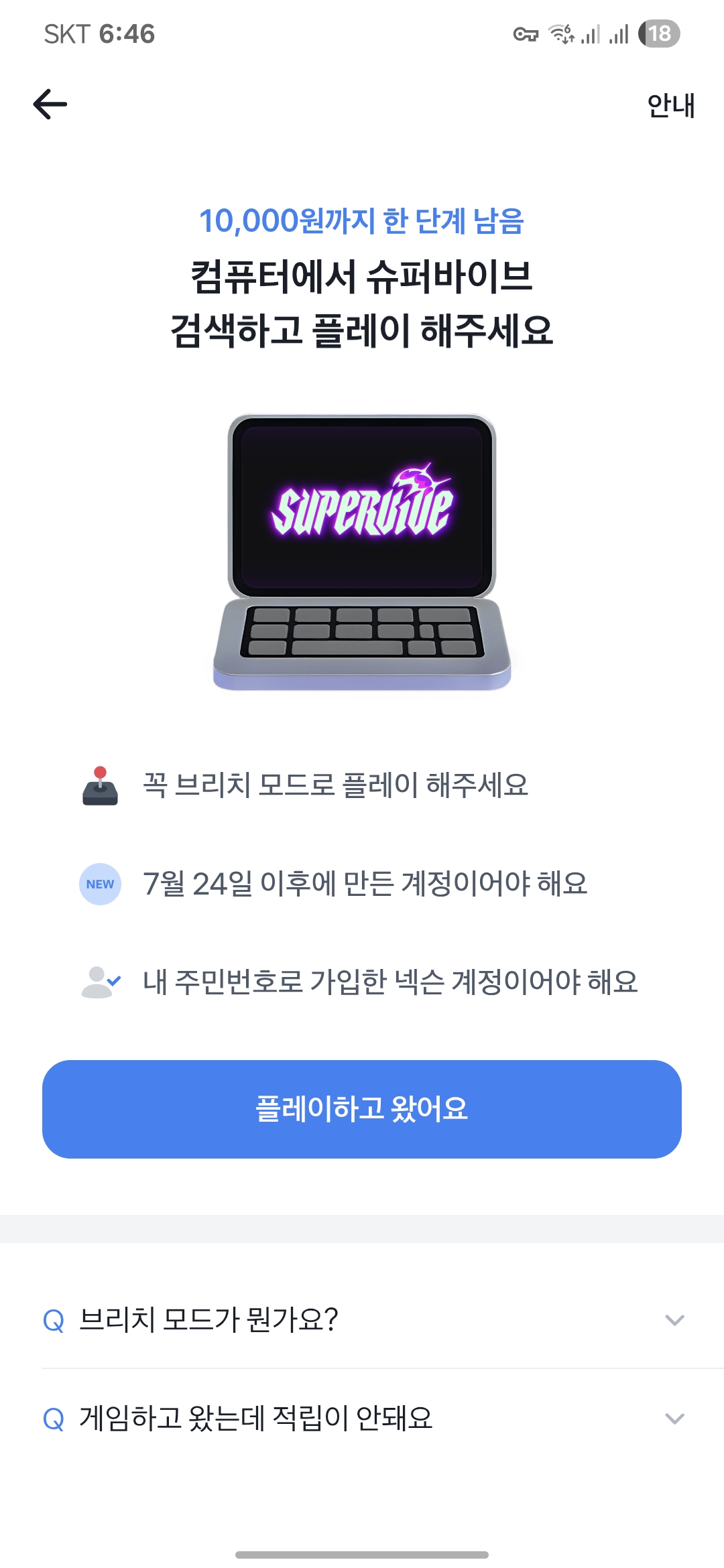The height and width of the screenshot is (1568, 724).
Task: Expand the 브리치 모드가 뭔가요? question
Action: coord(362,1320)
